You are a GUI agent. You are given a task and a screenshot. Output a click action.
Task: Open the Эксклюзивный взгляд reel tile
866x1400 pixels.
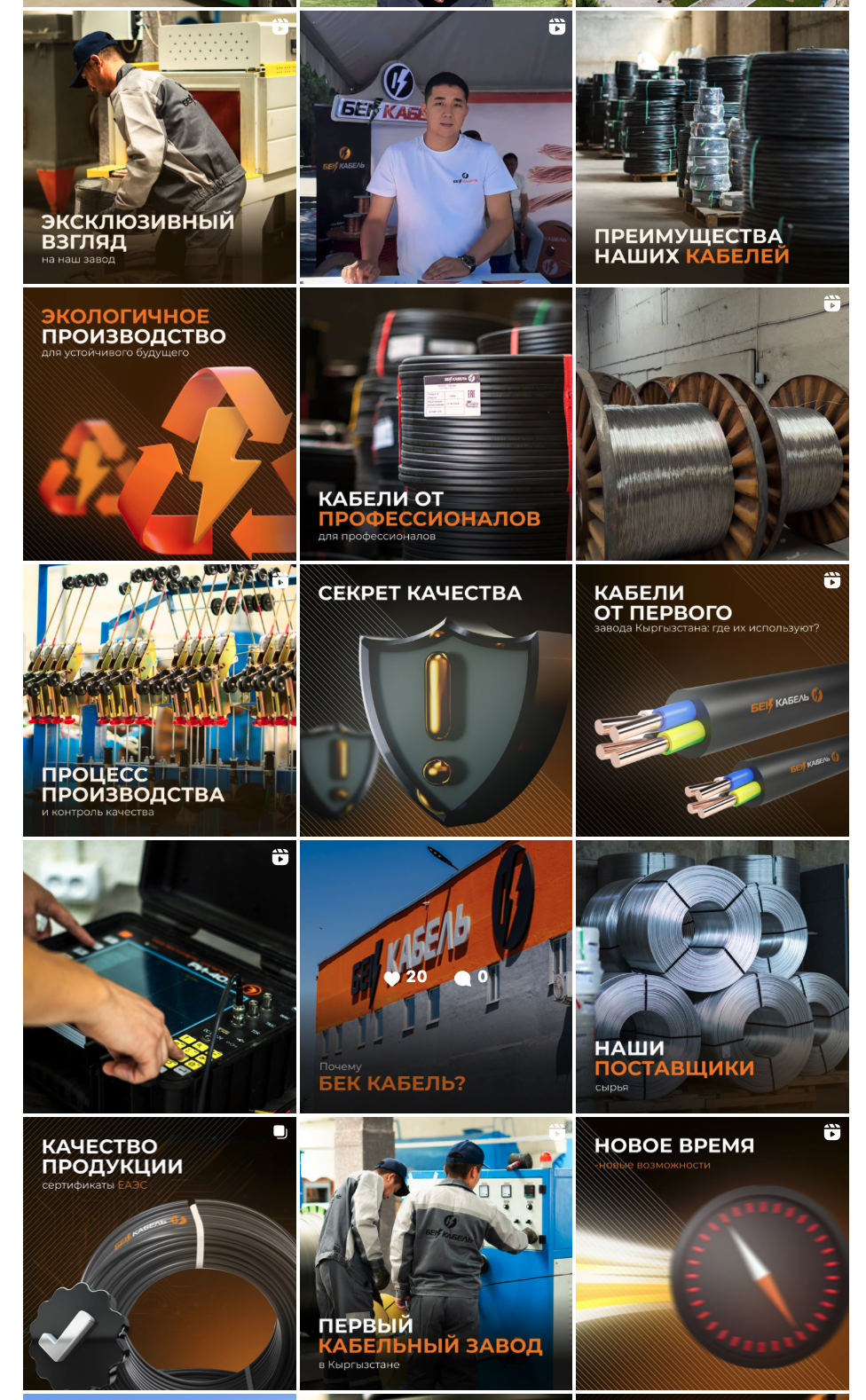[160, 147]
